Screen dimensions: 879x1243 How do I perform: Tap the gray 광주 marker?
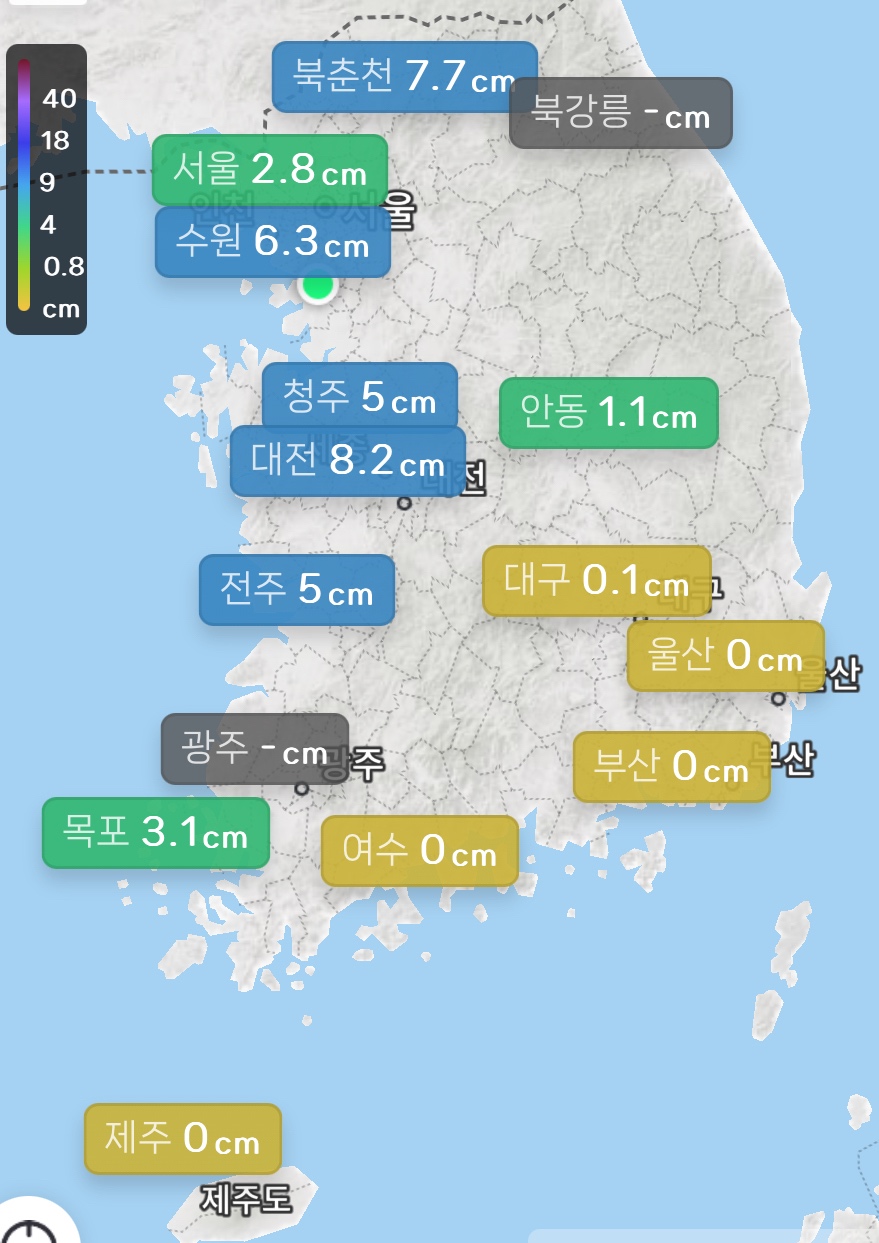click(x=255, y=749)
